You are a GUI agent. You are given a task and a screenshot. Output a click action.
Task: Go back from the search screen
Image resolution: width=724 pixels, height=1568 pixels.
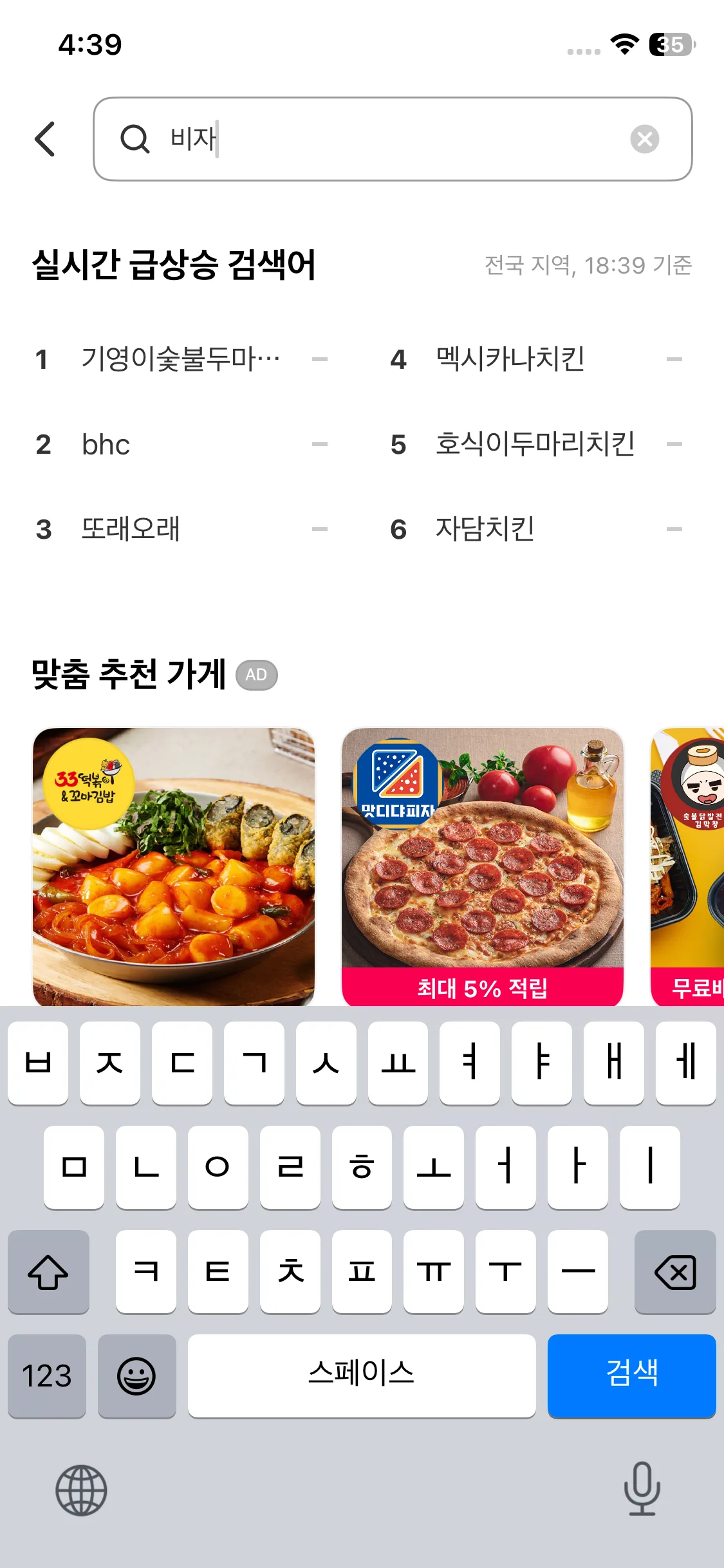(x=45, y=139)
